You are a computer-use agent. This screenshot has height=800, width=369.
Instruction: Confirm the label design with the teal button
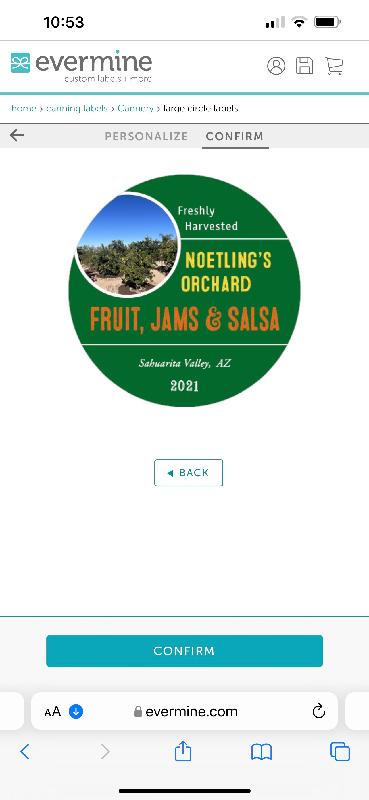coord(184,651)
